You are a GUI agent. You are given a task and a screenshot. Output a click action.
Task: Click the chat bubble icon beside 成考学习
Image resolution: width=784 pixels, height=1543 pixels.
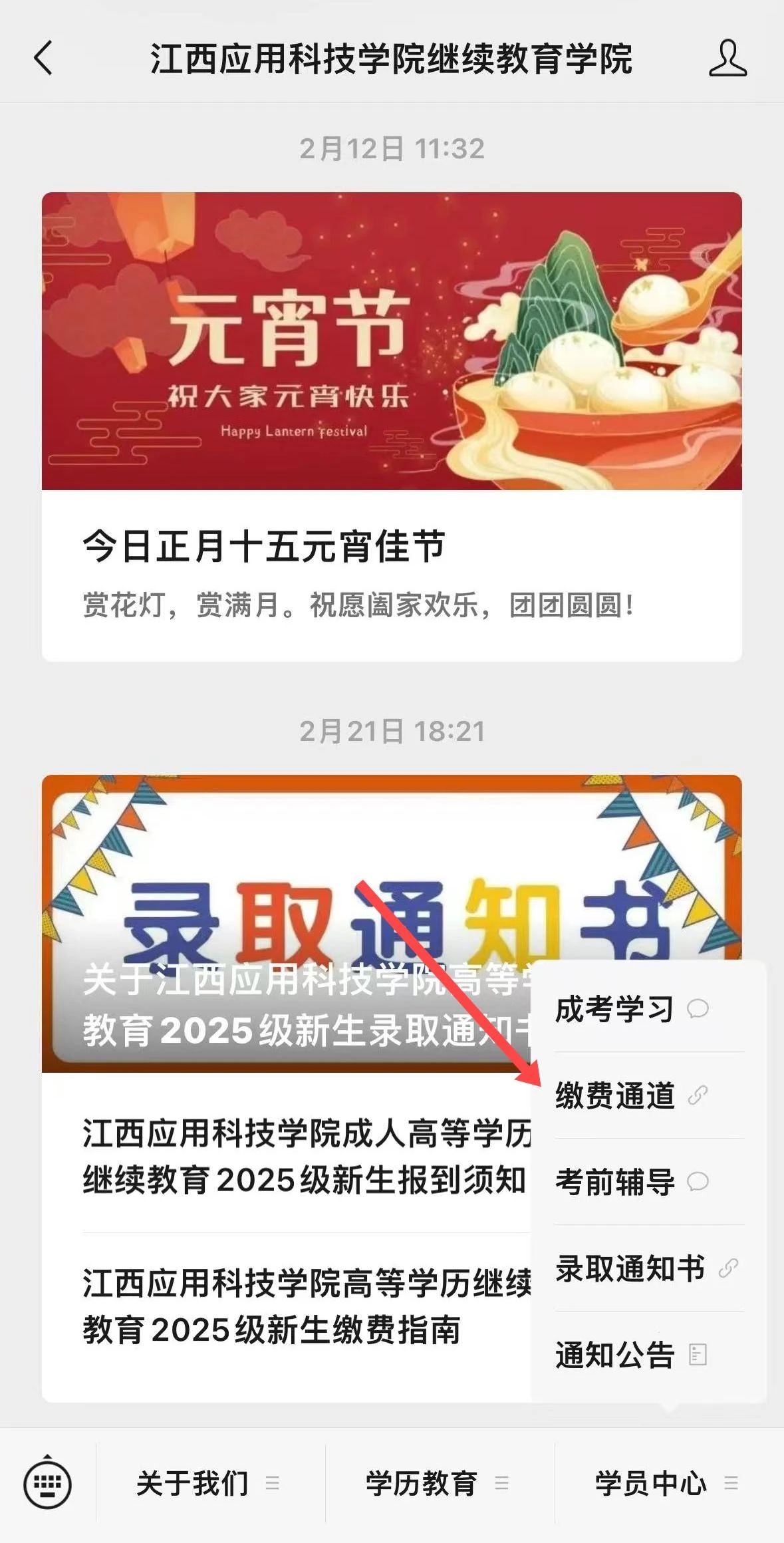(x=698, y=1008)
